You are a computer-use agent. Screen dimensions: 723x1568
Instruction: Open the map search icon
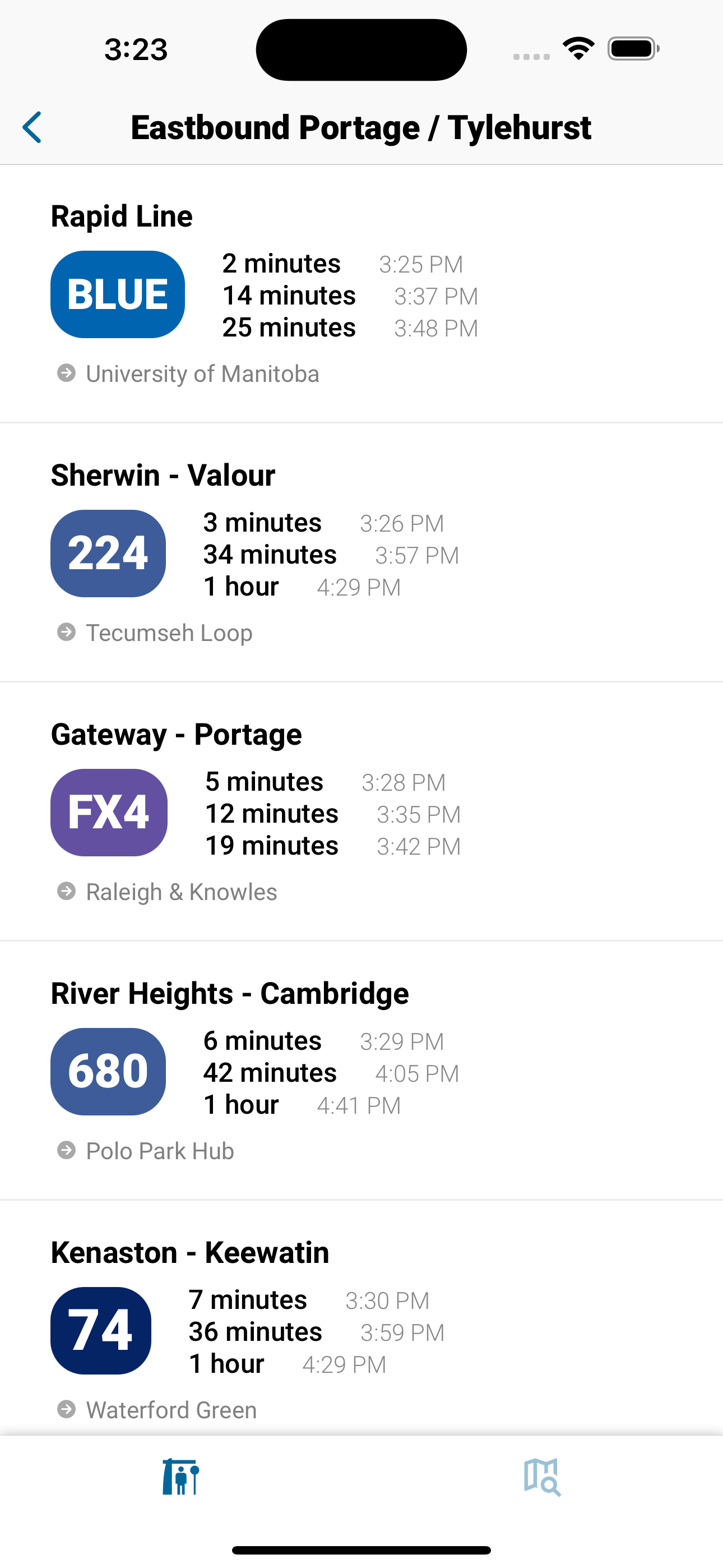point(543,1478)
